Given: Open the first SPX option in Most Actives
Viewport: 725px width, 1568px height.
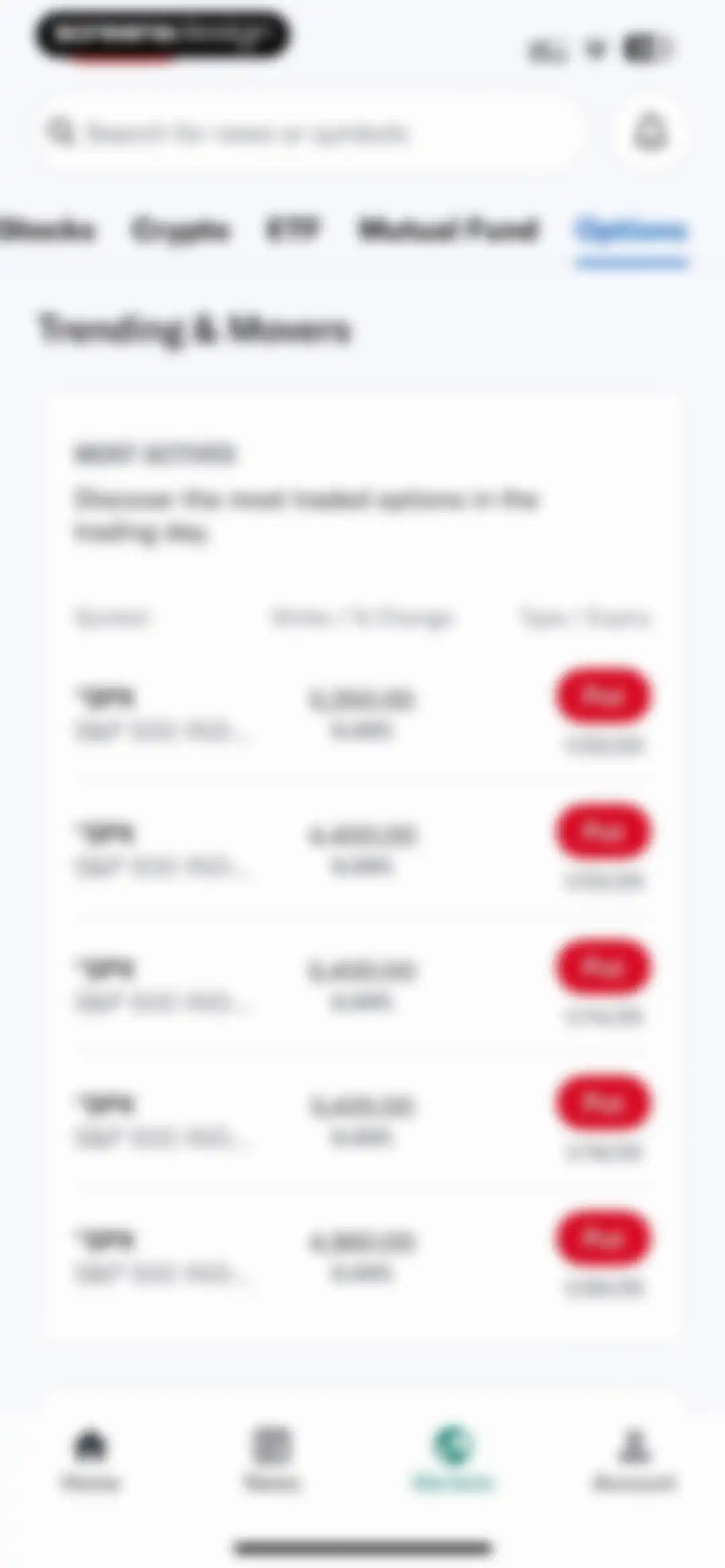Looking at the screenshot, I should pos(362,714).
